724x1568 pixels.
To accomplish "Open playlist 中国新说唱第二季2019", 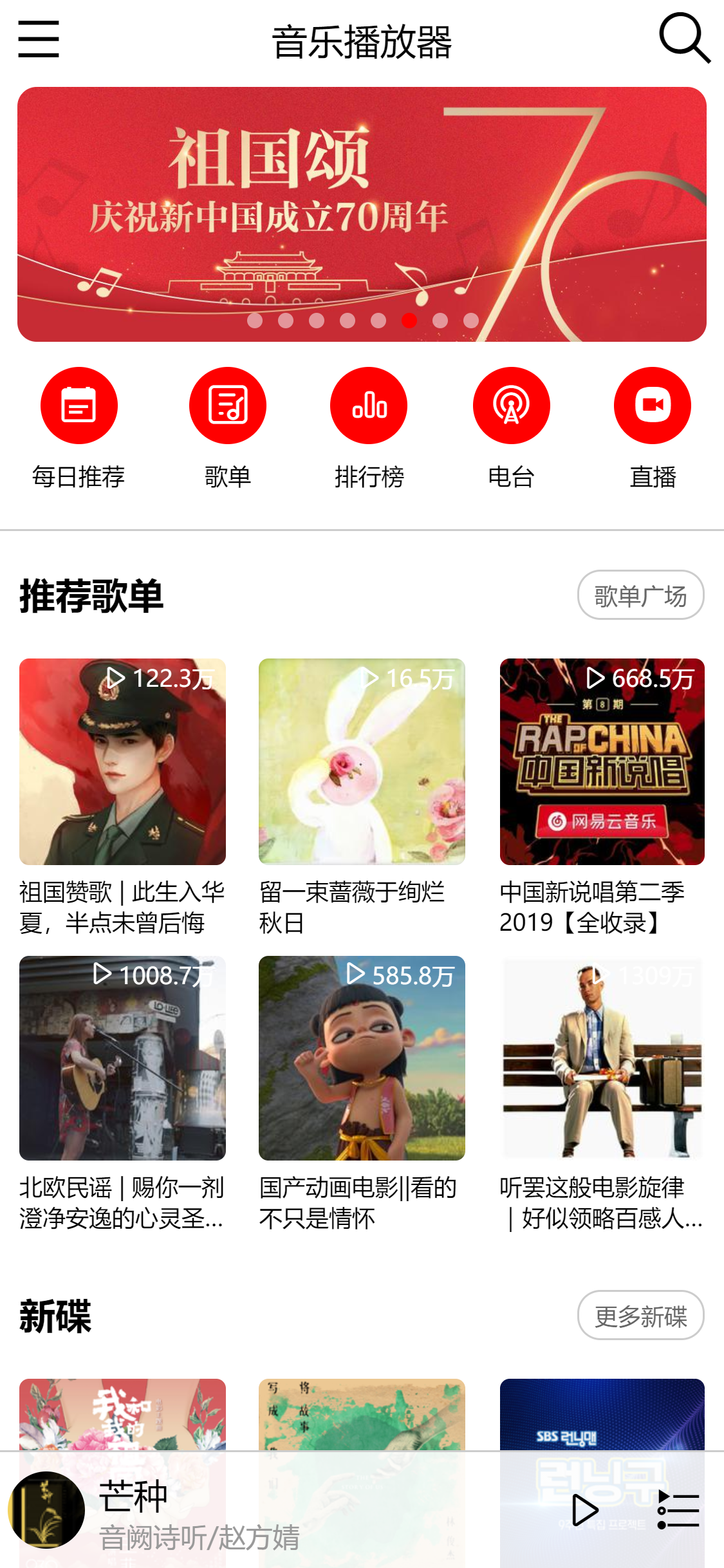I will (602, 761).
